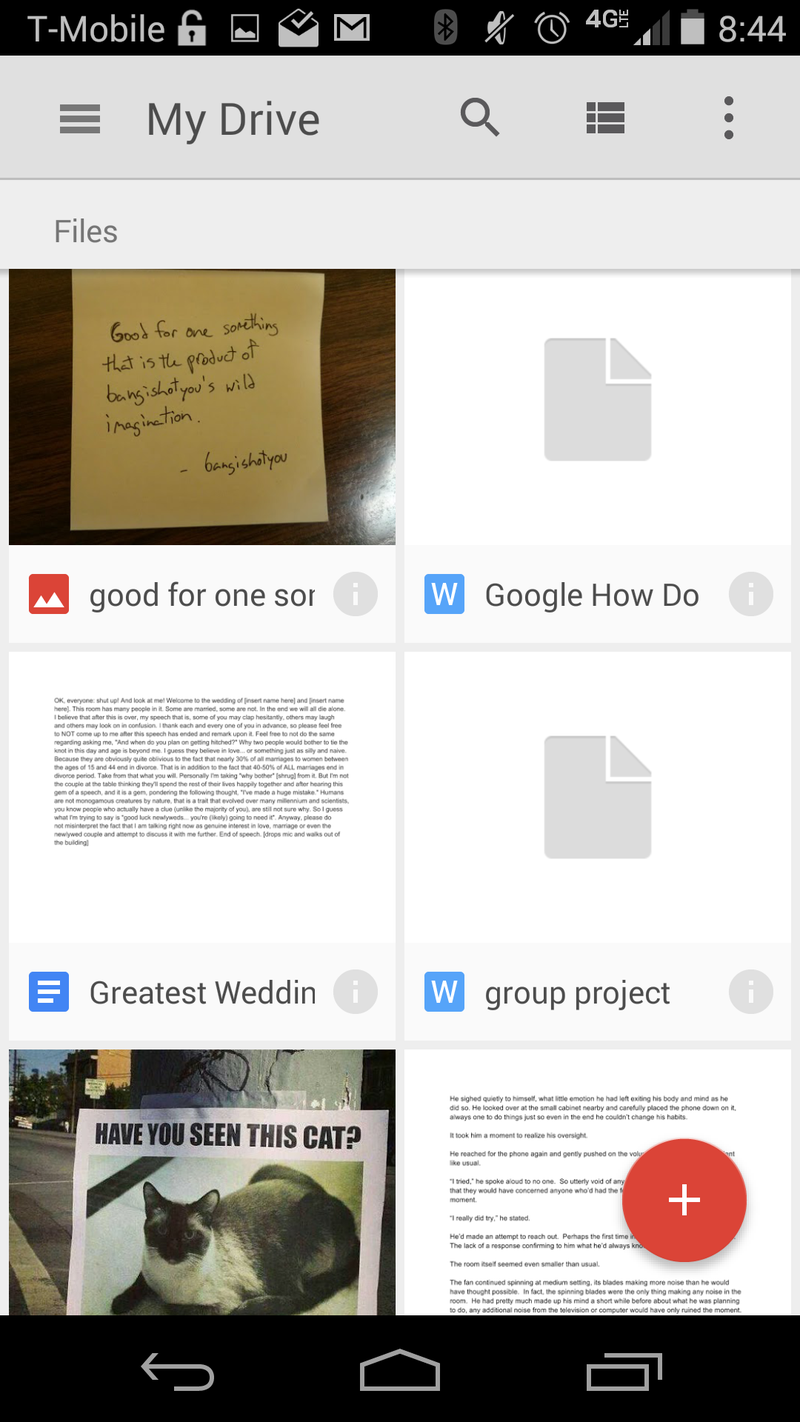Open the 'Have you seen this cat' image
Image resolution: width=800 pixels, height=1422 pixels.
tap(202, 1182)
